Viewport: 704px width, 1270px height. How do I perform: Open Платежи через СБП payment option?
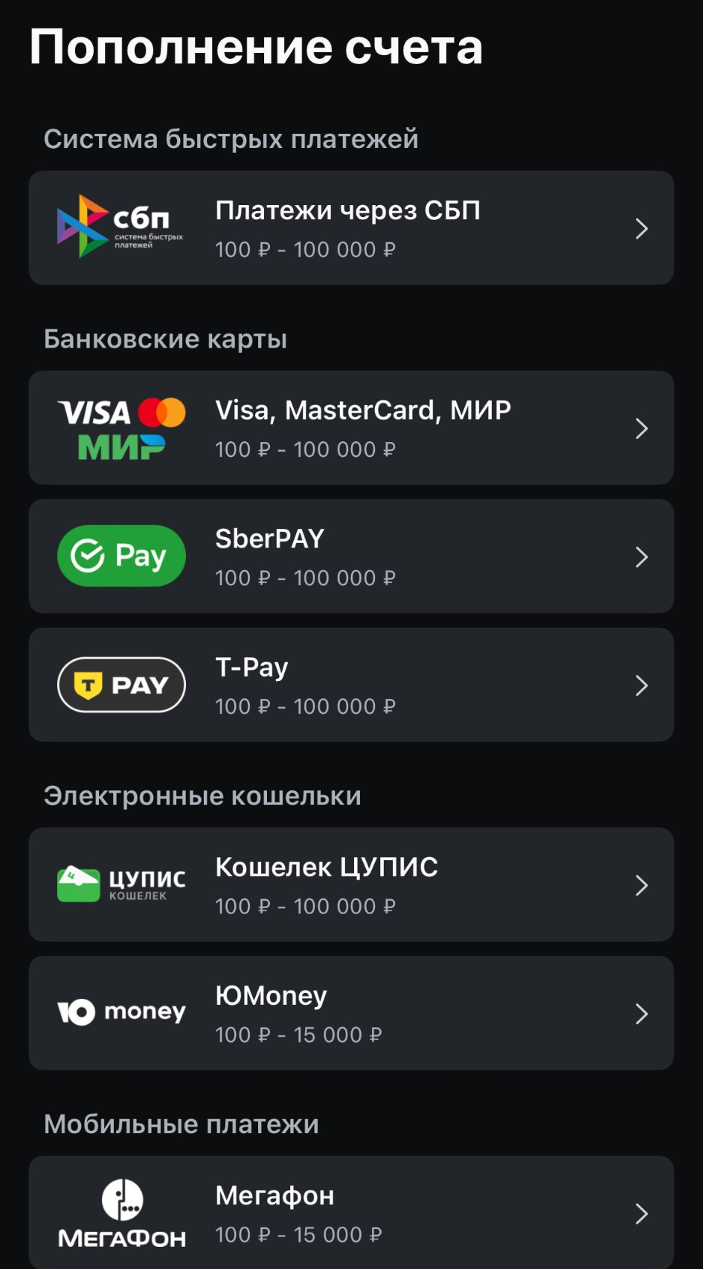350,228
